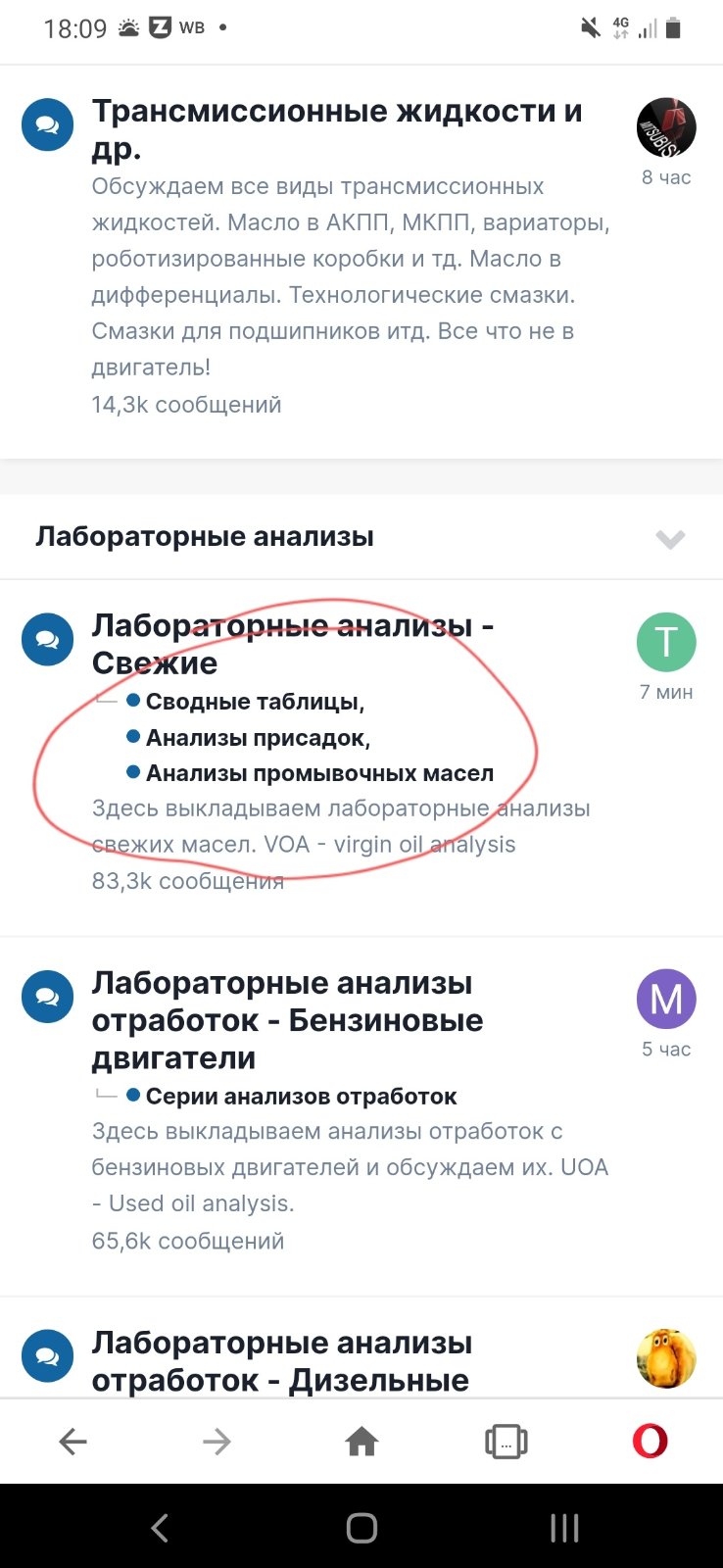Go back in the Opera browser
Screen dimensions: 723x1568
(x=73, y=1441)
